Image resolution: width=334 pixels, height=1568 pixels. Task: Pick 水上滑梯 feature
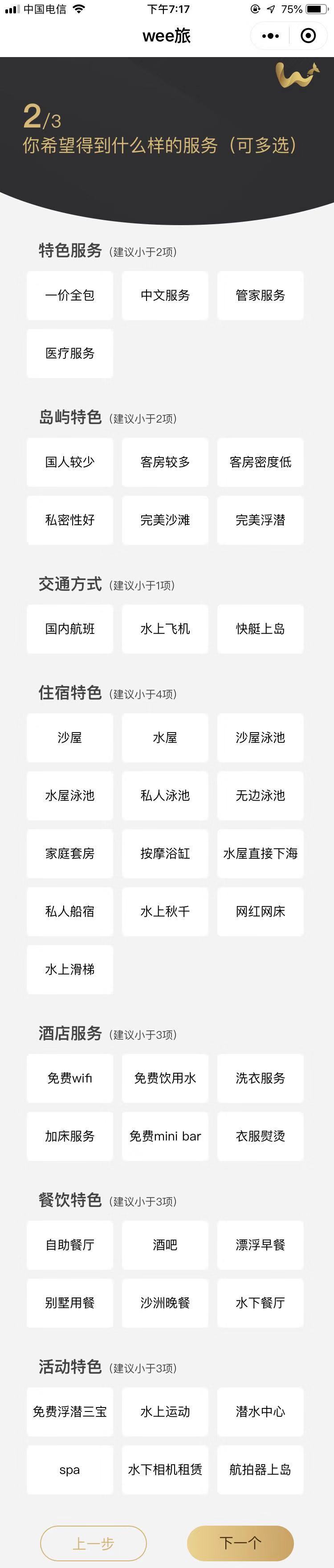[70, 969]
